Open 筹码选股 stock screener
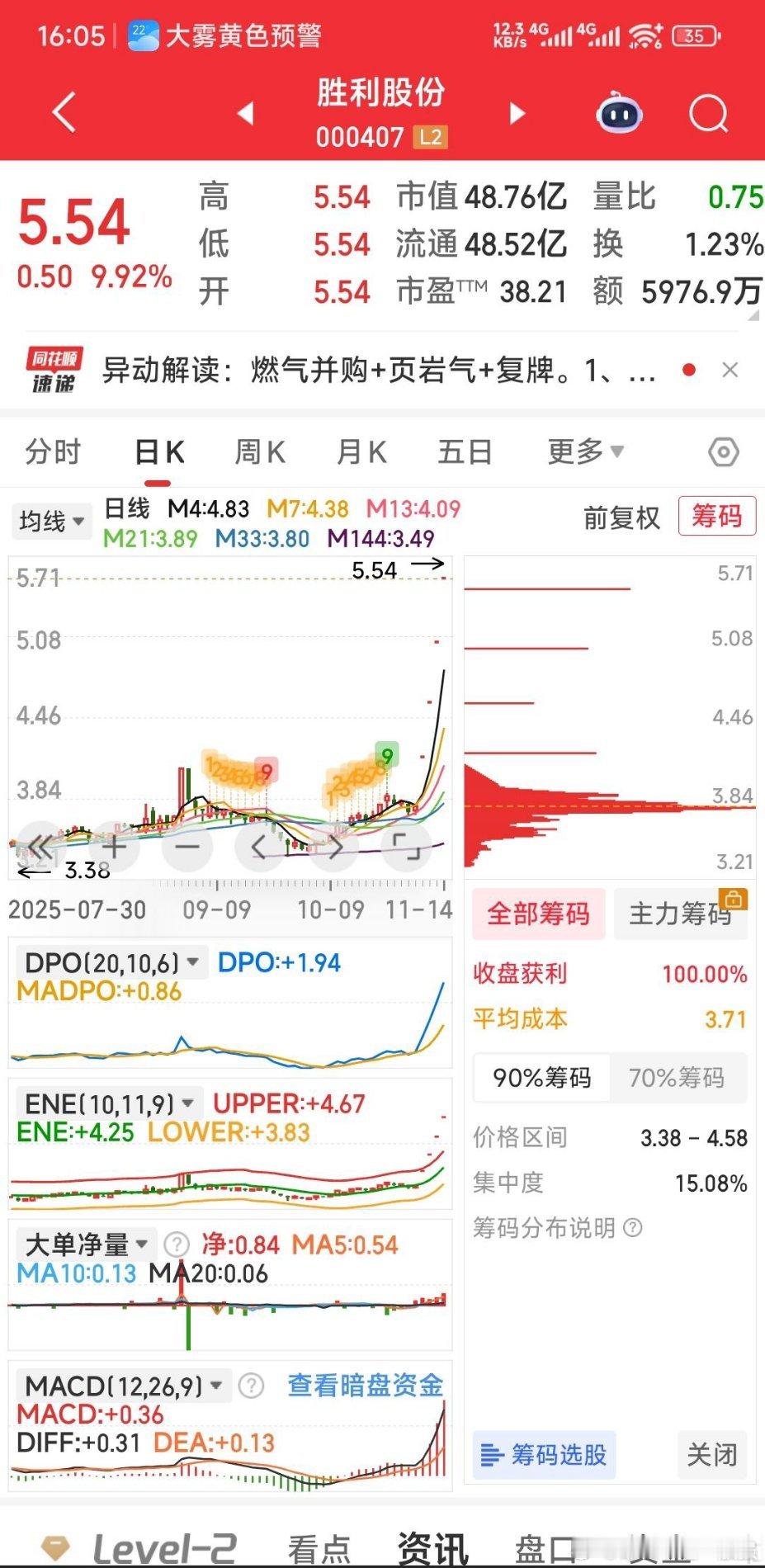 coord(544,1454)
